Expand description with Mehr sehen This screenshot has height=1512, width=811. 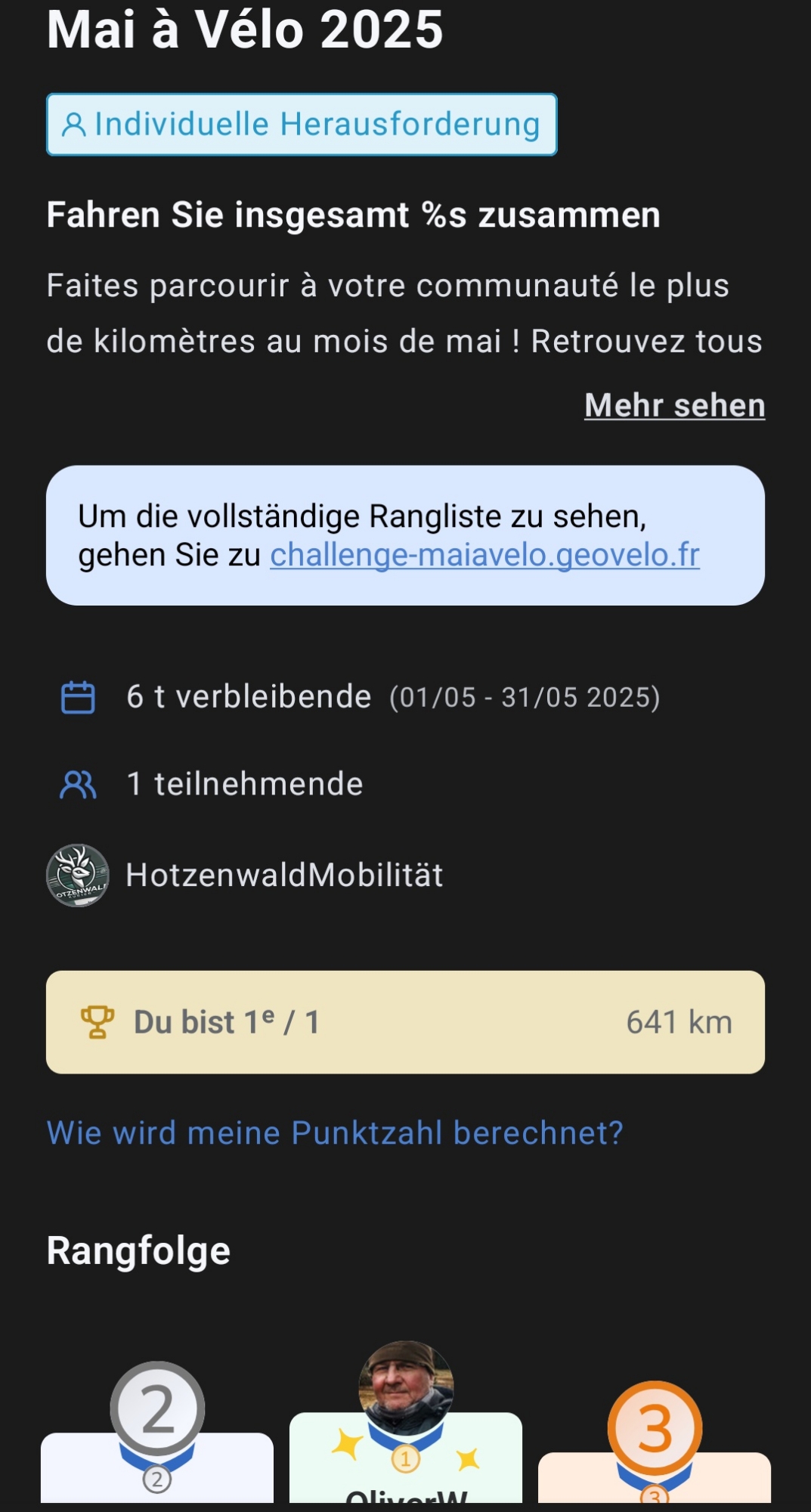click(x=674, y=406)
